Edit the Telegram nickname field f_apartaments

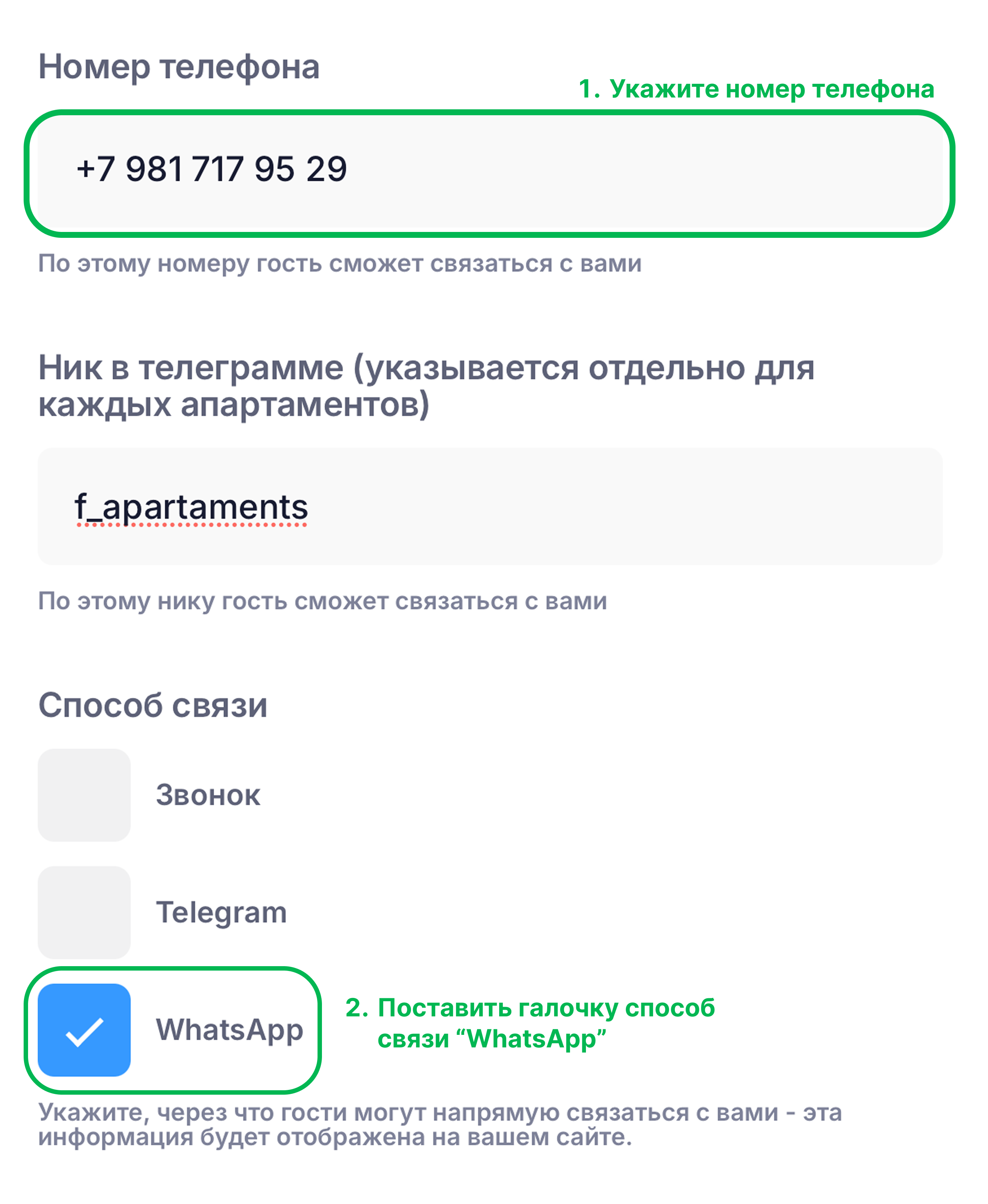[490, 506]
